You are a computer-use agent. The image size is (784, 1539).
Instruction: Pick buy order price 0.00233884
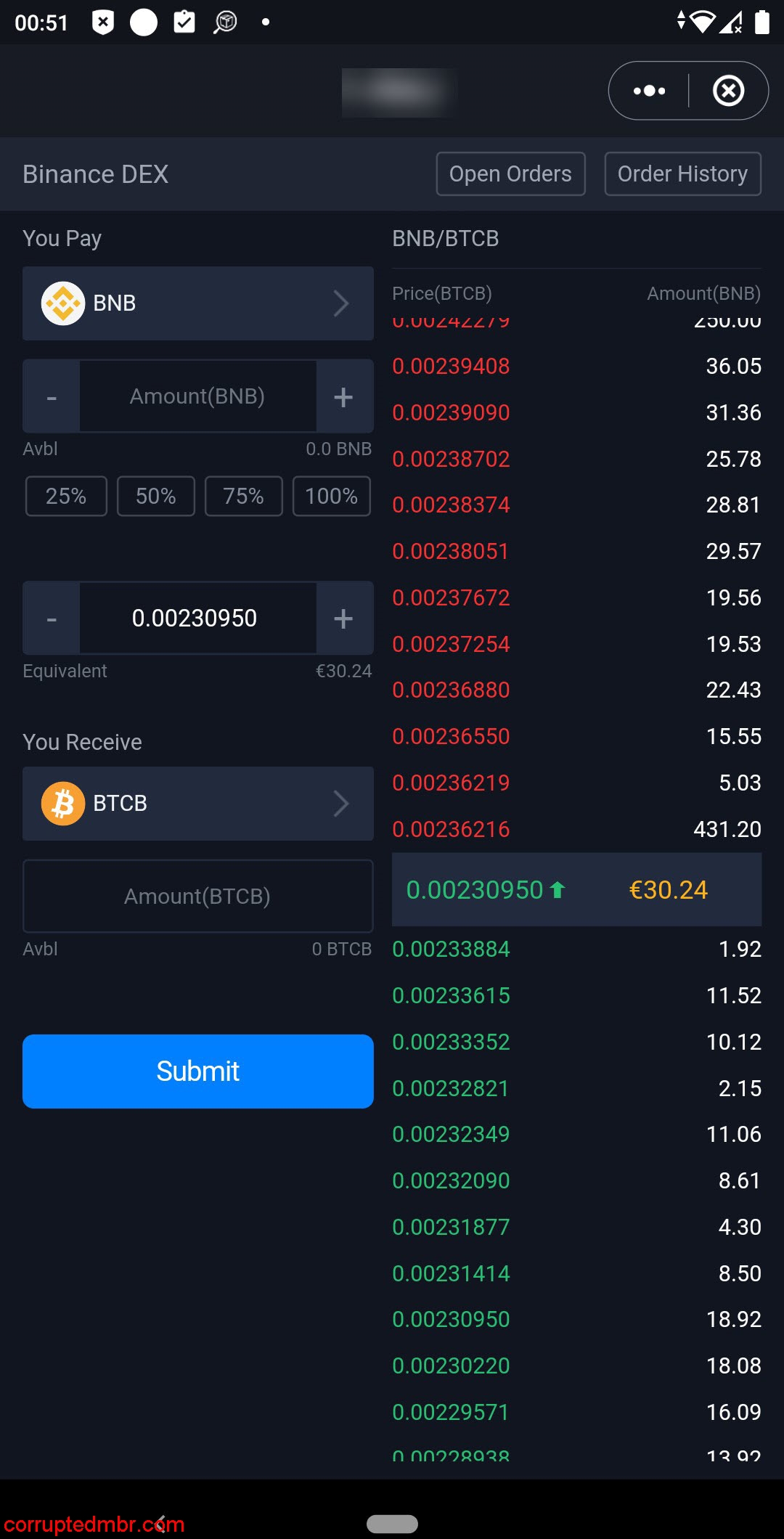tap(451, 950)
